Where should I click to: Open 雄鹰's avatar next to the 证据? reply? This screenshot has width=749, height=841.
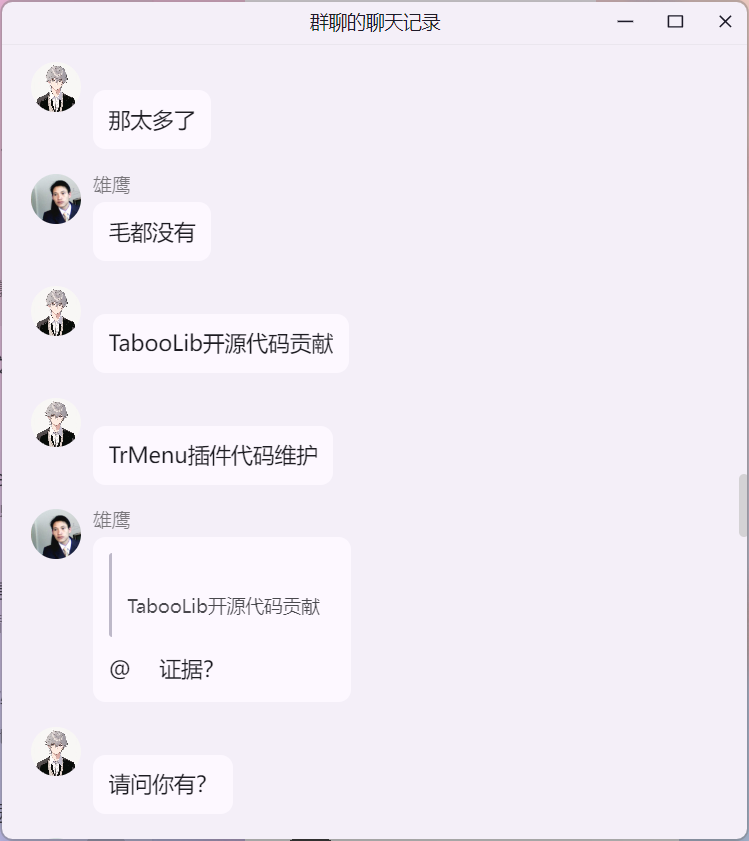[56, 534]
